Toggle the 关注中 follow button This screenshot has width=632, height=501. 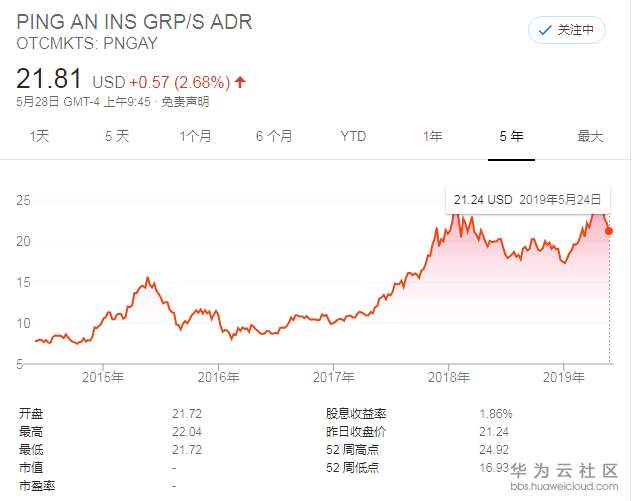coord(566,30)
